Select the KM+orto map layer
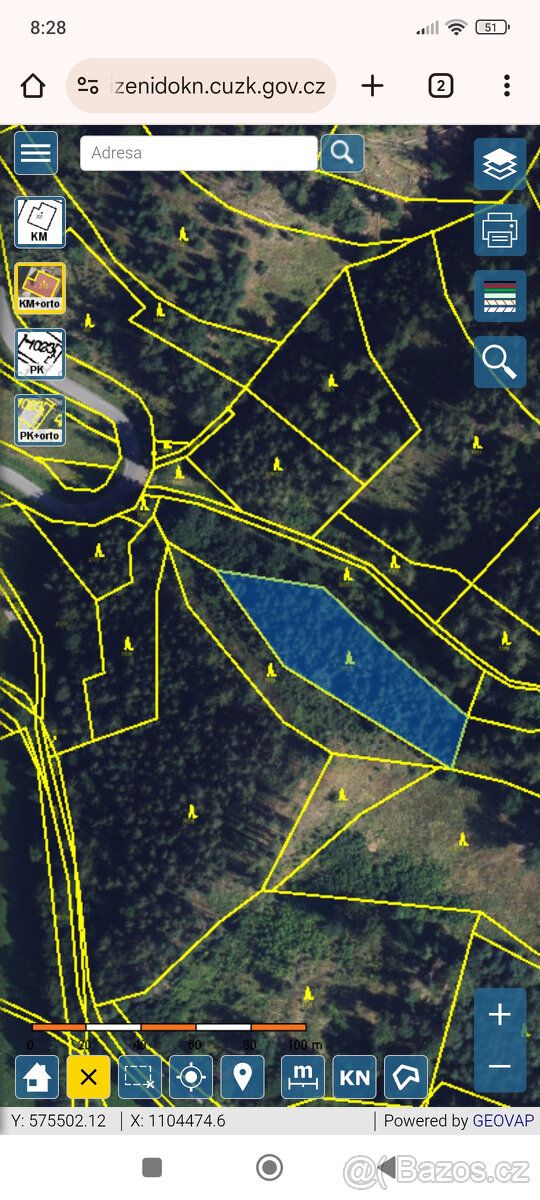Image resolution: width=540 pixels, height=1200 pixels. [40, 288]
